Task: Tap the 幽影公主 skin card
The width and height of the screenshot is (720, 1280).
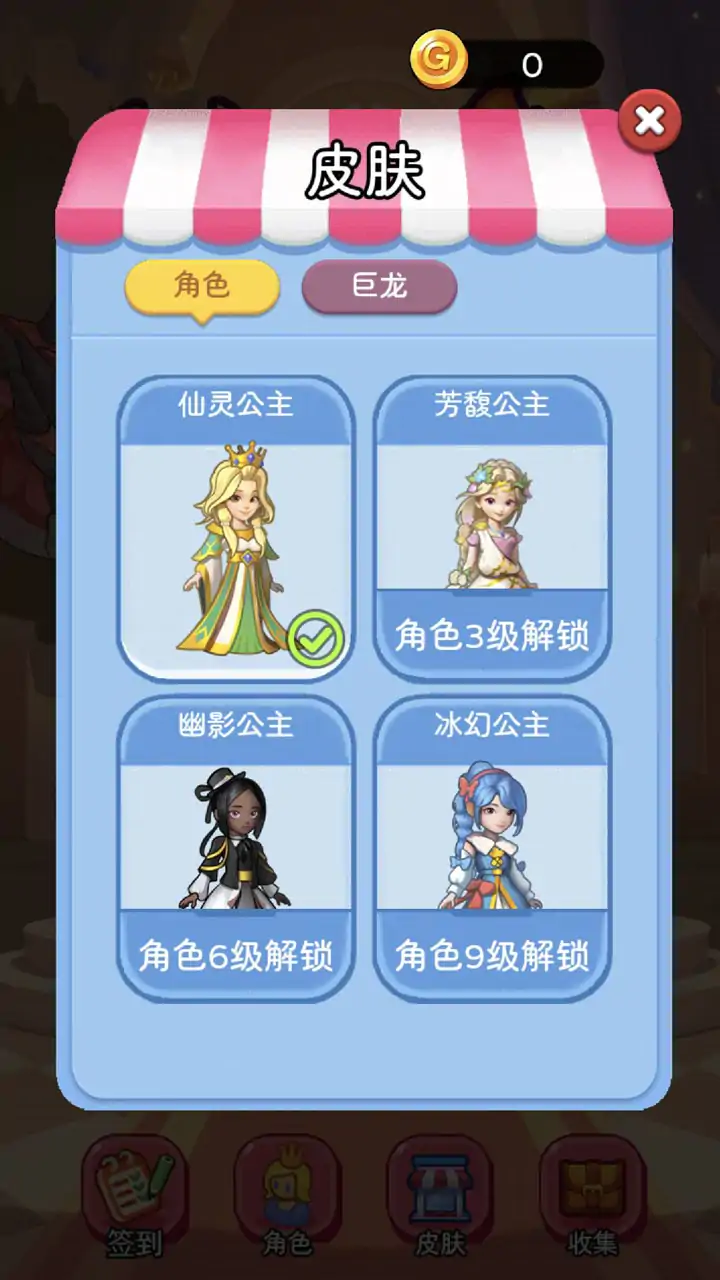Action: [236, 848]
